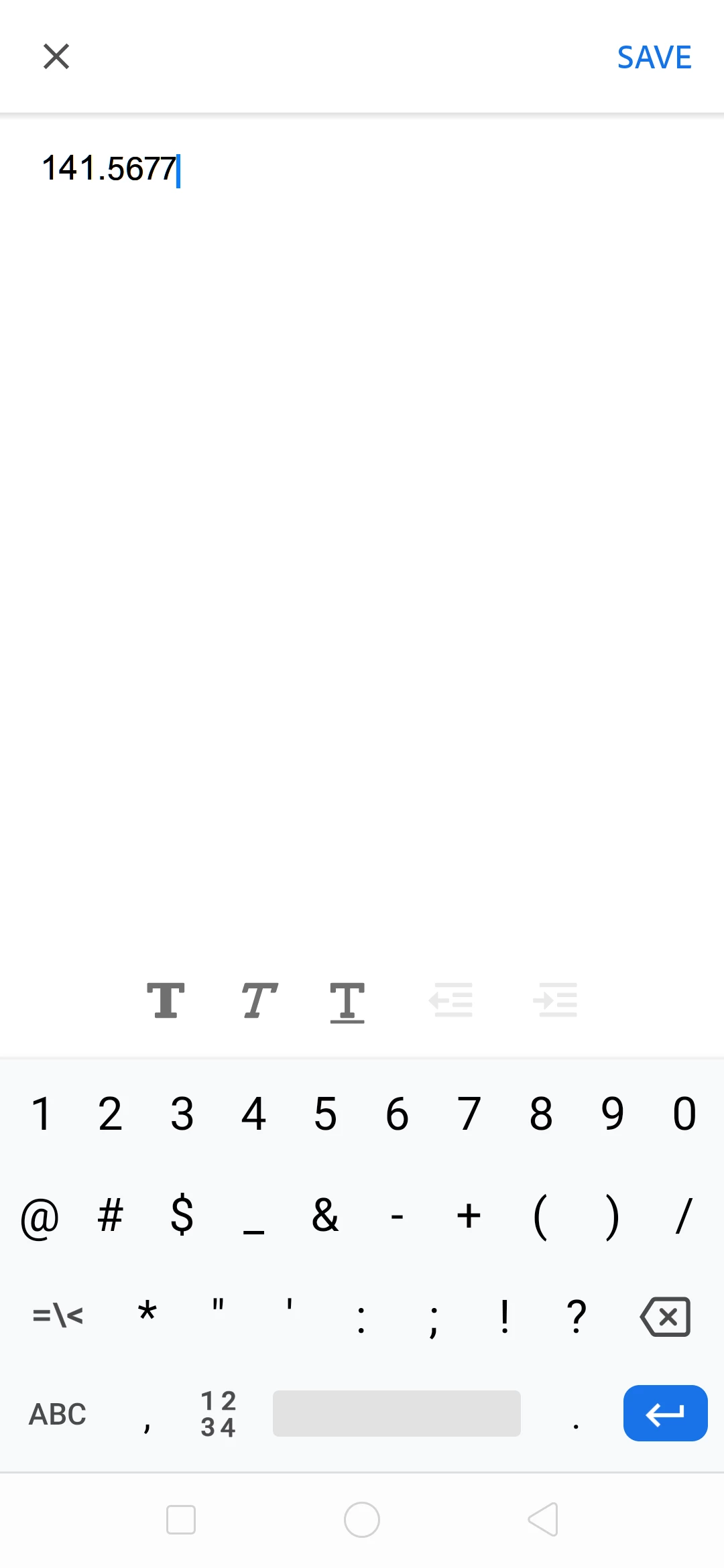Apply italic text formatting
This screenshot has height=1568, width=724.
pyautogui.click(x=259, y=1000)
